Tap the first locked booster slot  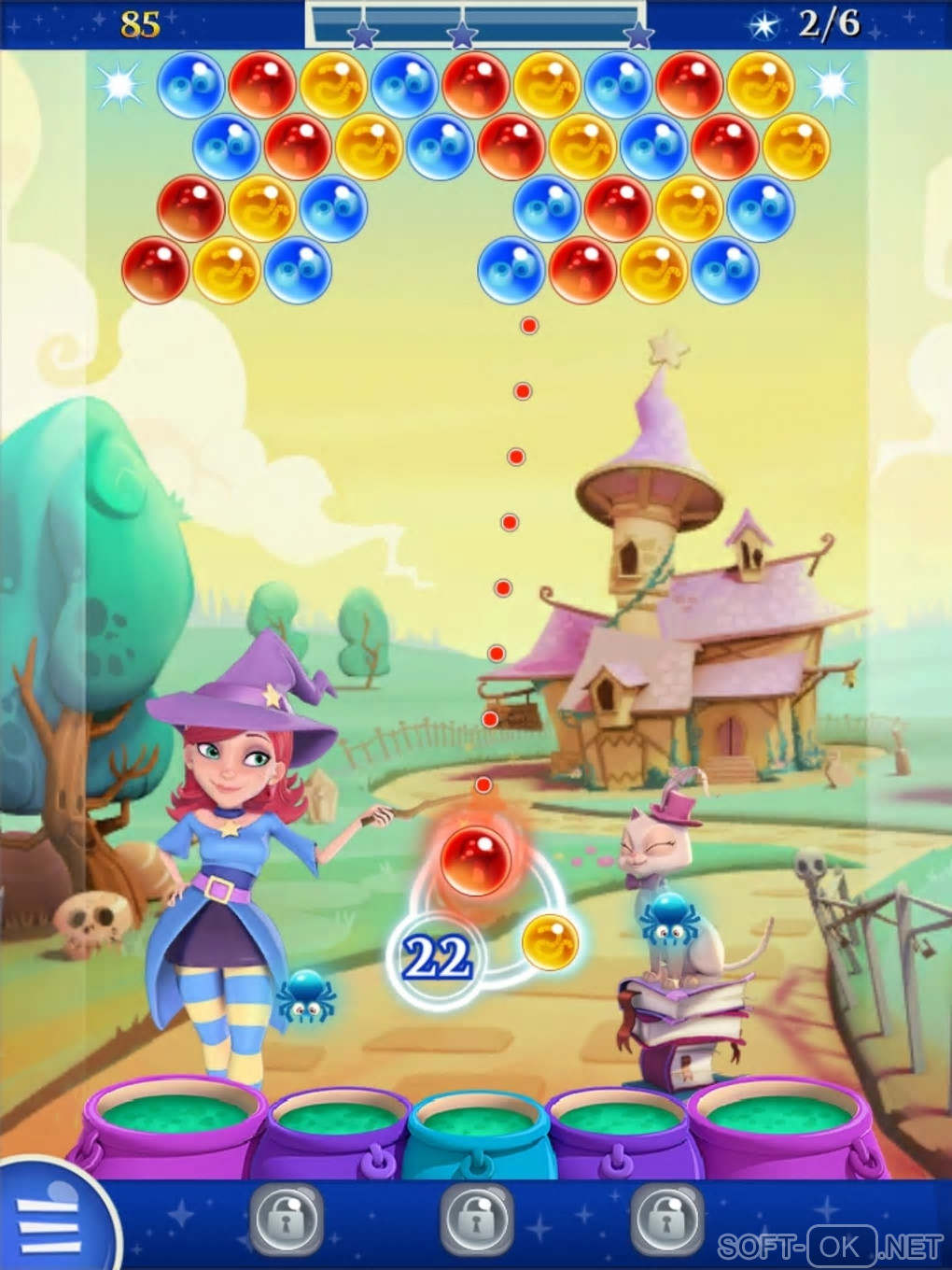click(x=287, y=1219)
